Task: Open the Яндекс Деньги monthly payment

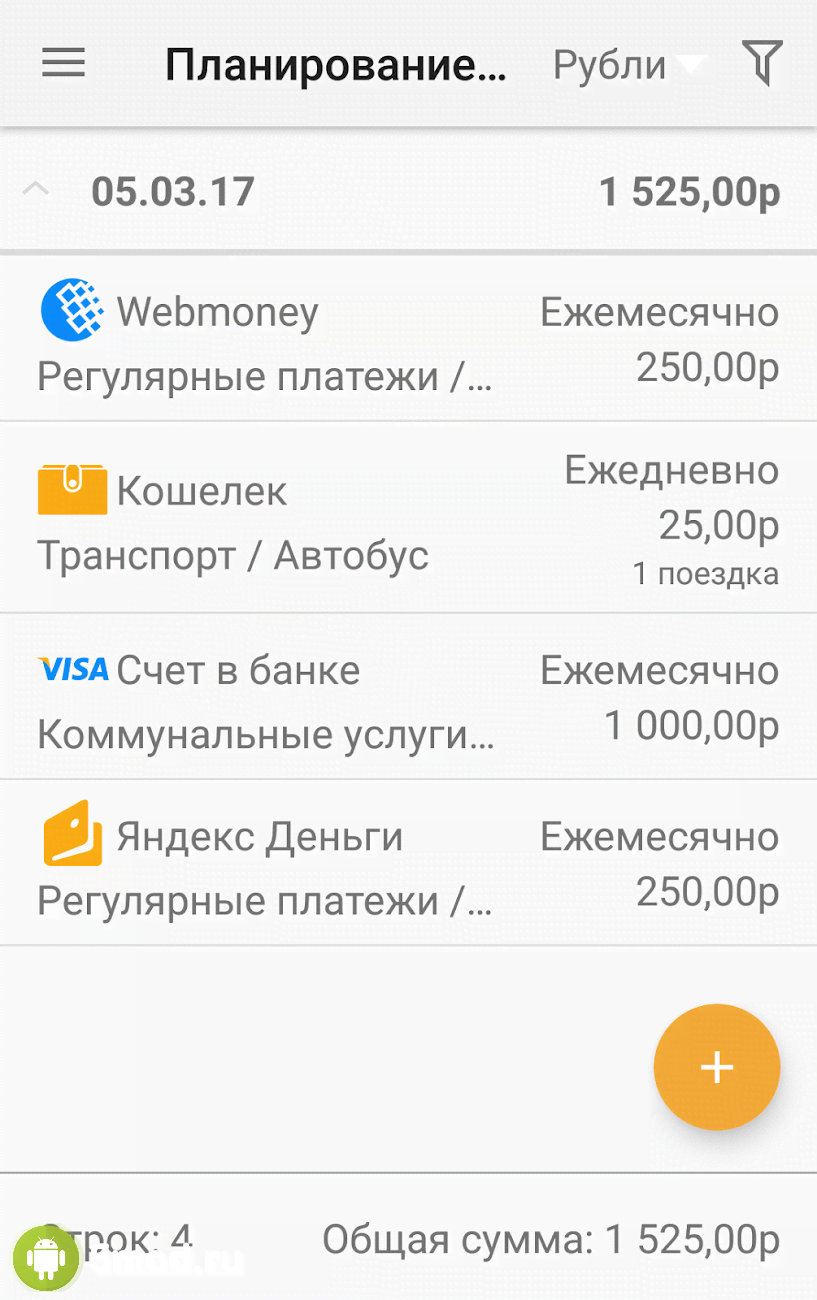Action: tap(408, 864)
